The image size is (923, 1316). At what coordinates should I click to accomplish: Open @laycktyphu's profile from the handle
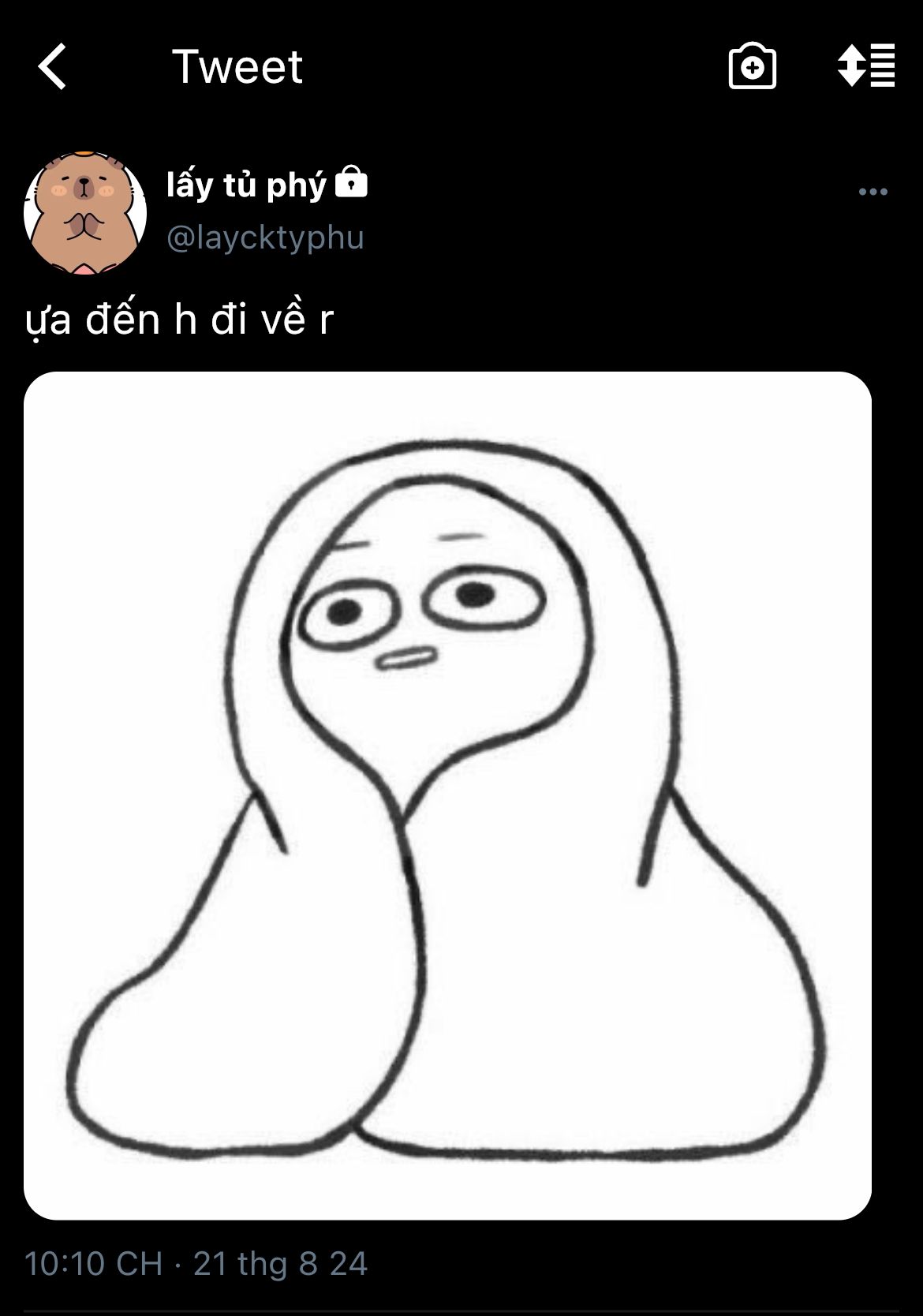click(265, 237)
